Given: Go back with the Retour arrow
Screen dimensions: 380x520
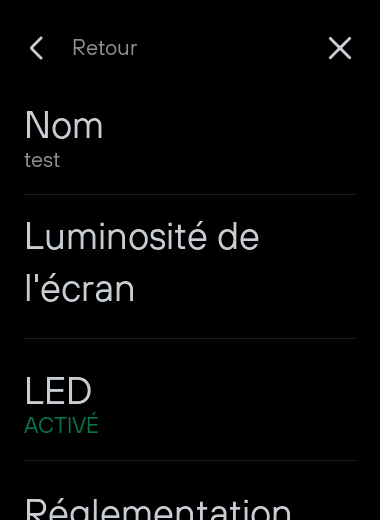Looking at the screenshot, I should (x=37, y=48).
